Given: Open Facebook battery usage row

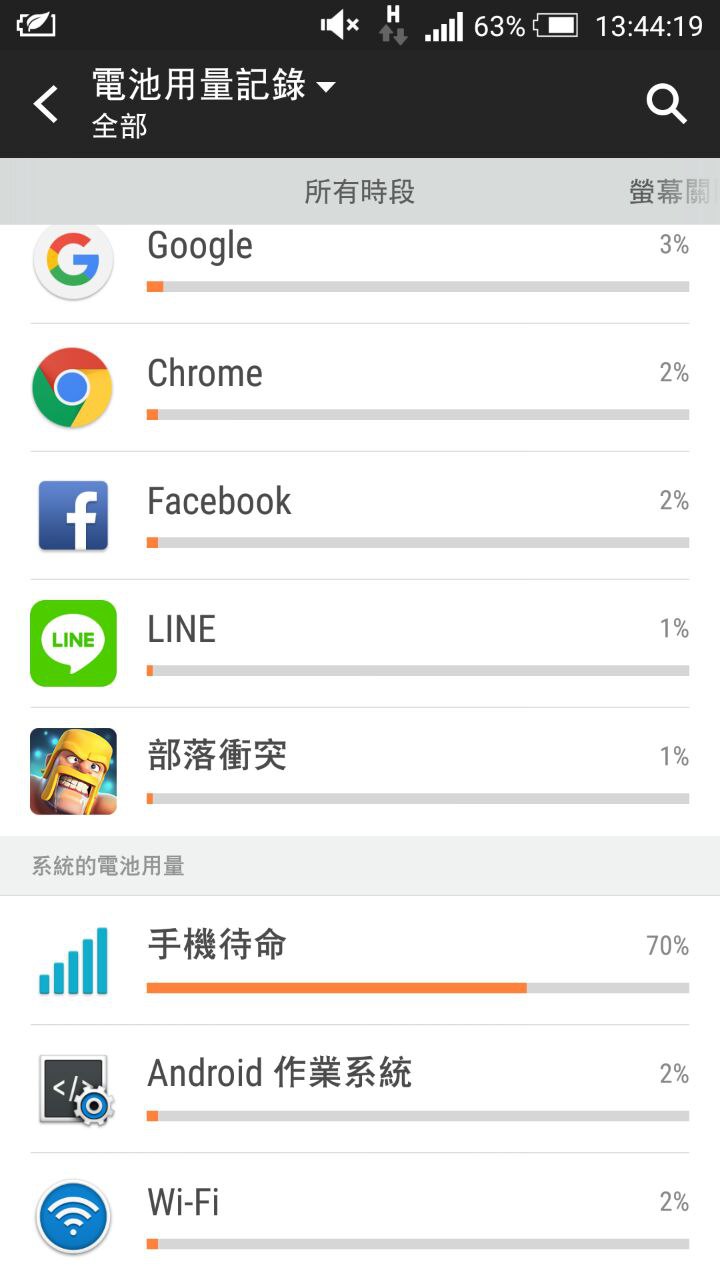Looking at the screenshot, I should [360, 516].
